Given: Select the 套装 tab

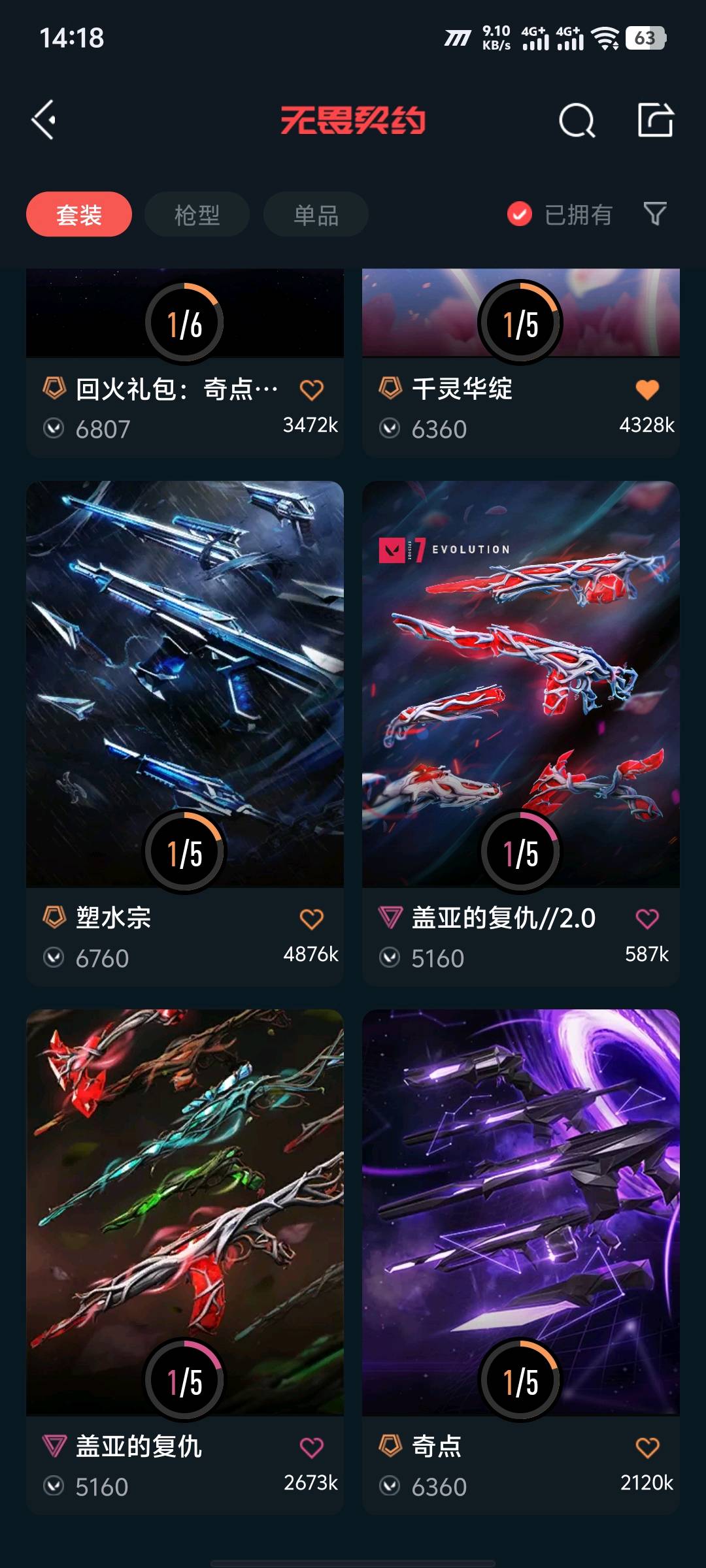Looking at the screenshot, I should pyautogui.click(x=79, y=214).
